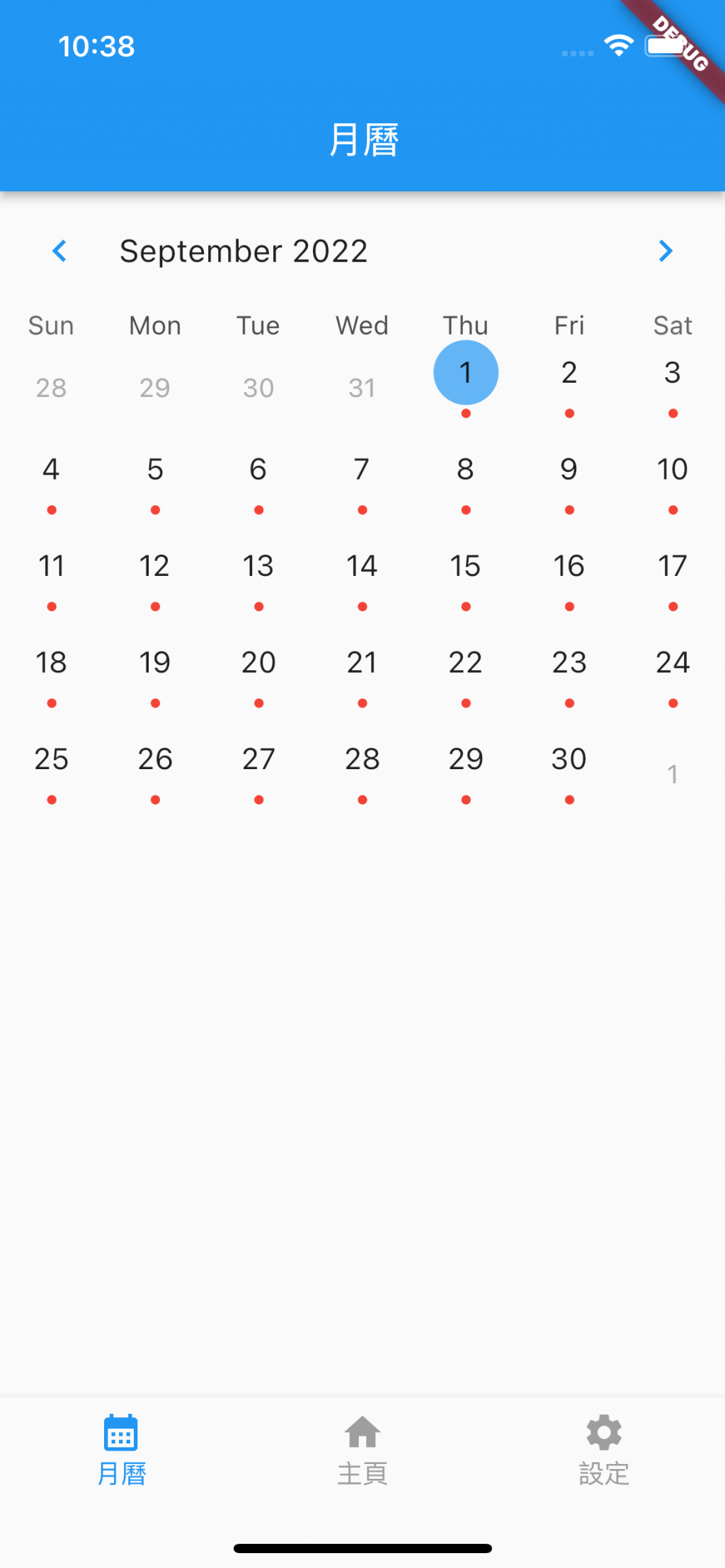Screen dimensions: 725x1568
Task: Go to the next month
Action: pos(665,250)
